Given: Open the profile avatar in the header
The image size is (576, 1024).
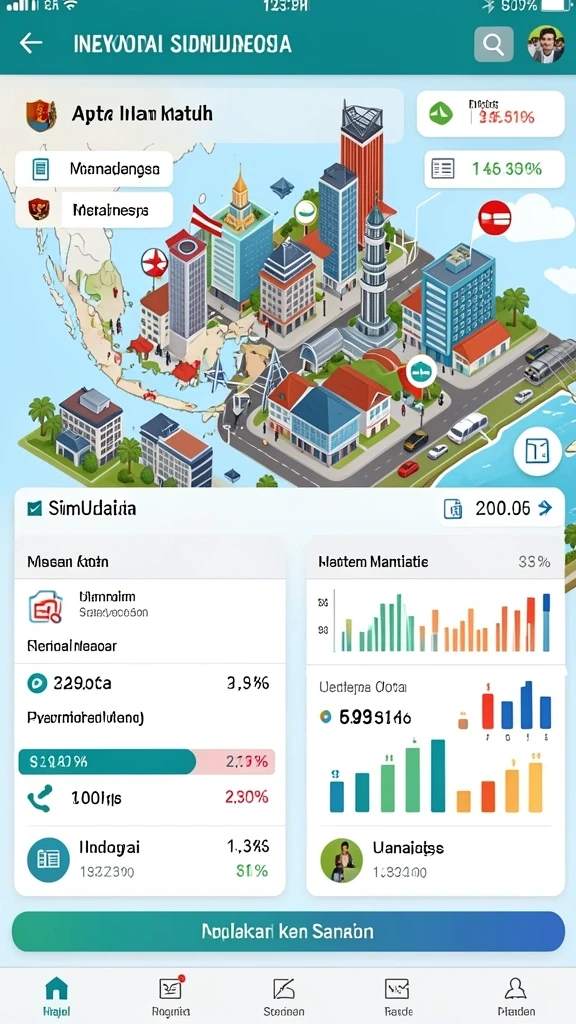Looking at the screenshot, I should pyautogui.click(x=545, y=44).
